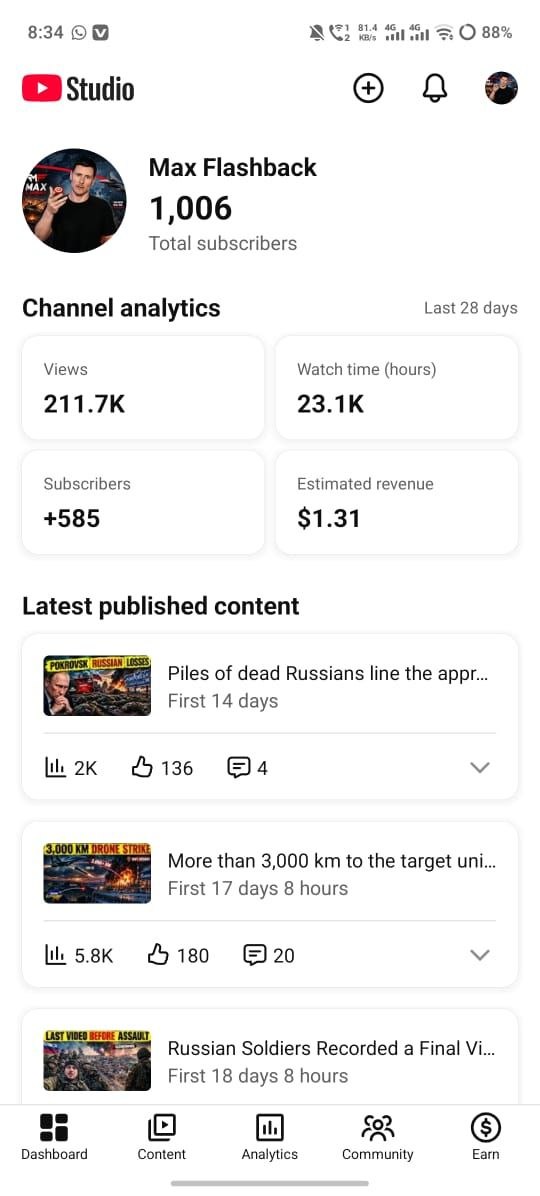Open the Subscribers analytics card
540x1196 pixels.
point(143,503)
